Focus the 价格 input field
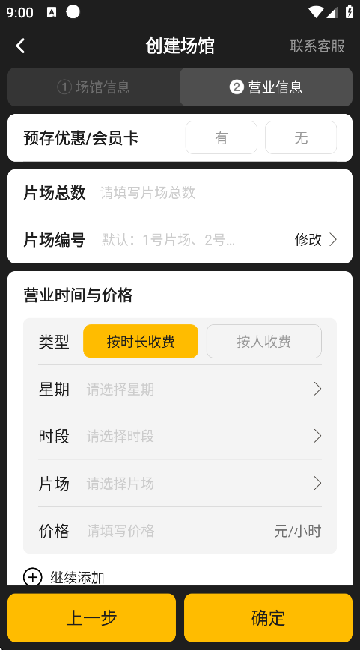360x650 pixels. [x=178, y=531]
